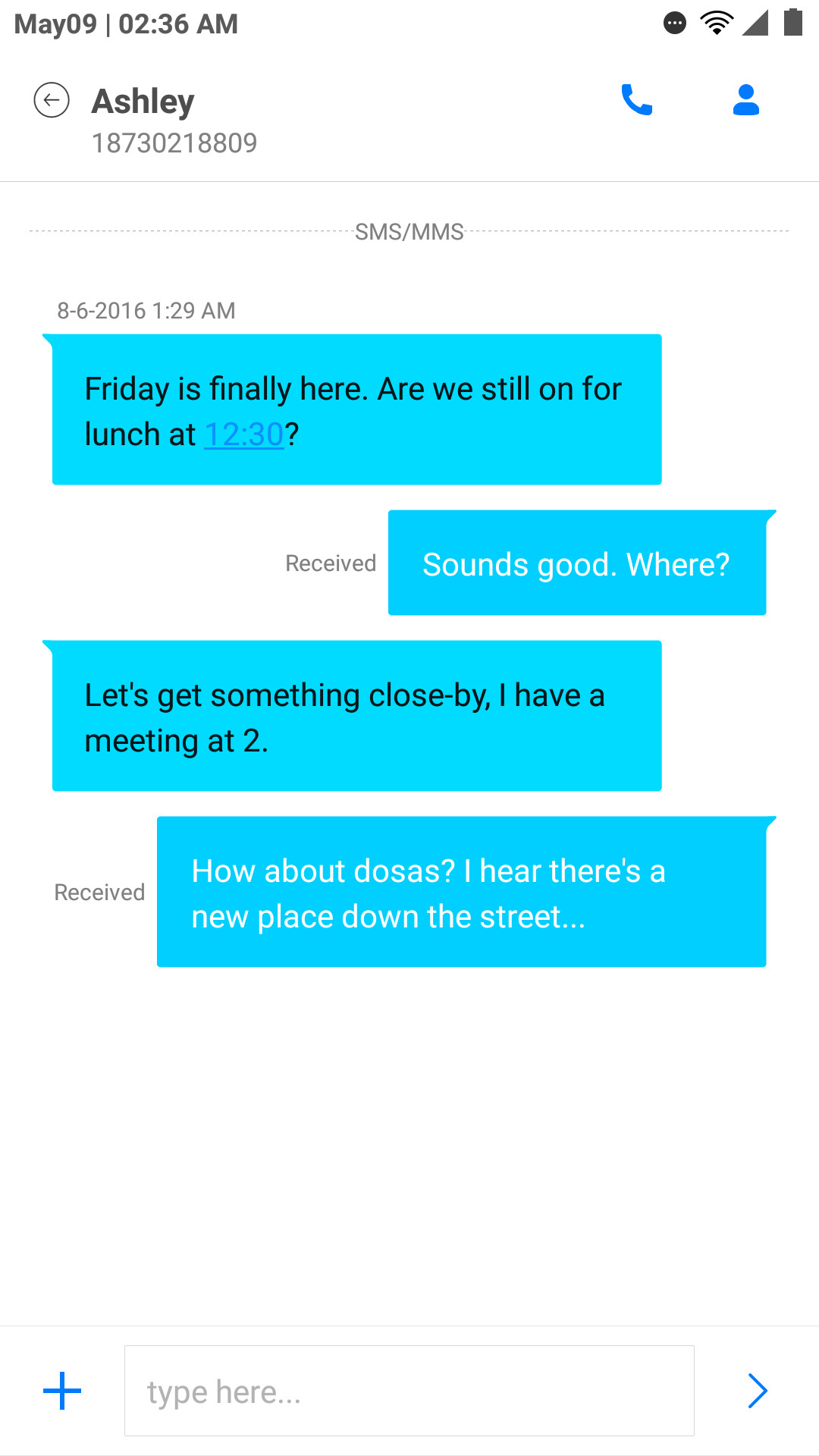Screen dimensions: 819x1456
Task: Open Ashley's contact profile icon
Action: (746, 99)
